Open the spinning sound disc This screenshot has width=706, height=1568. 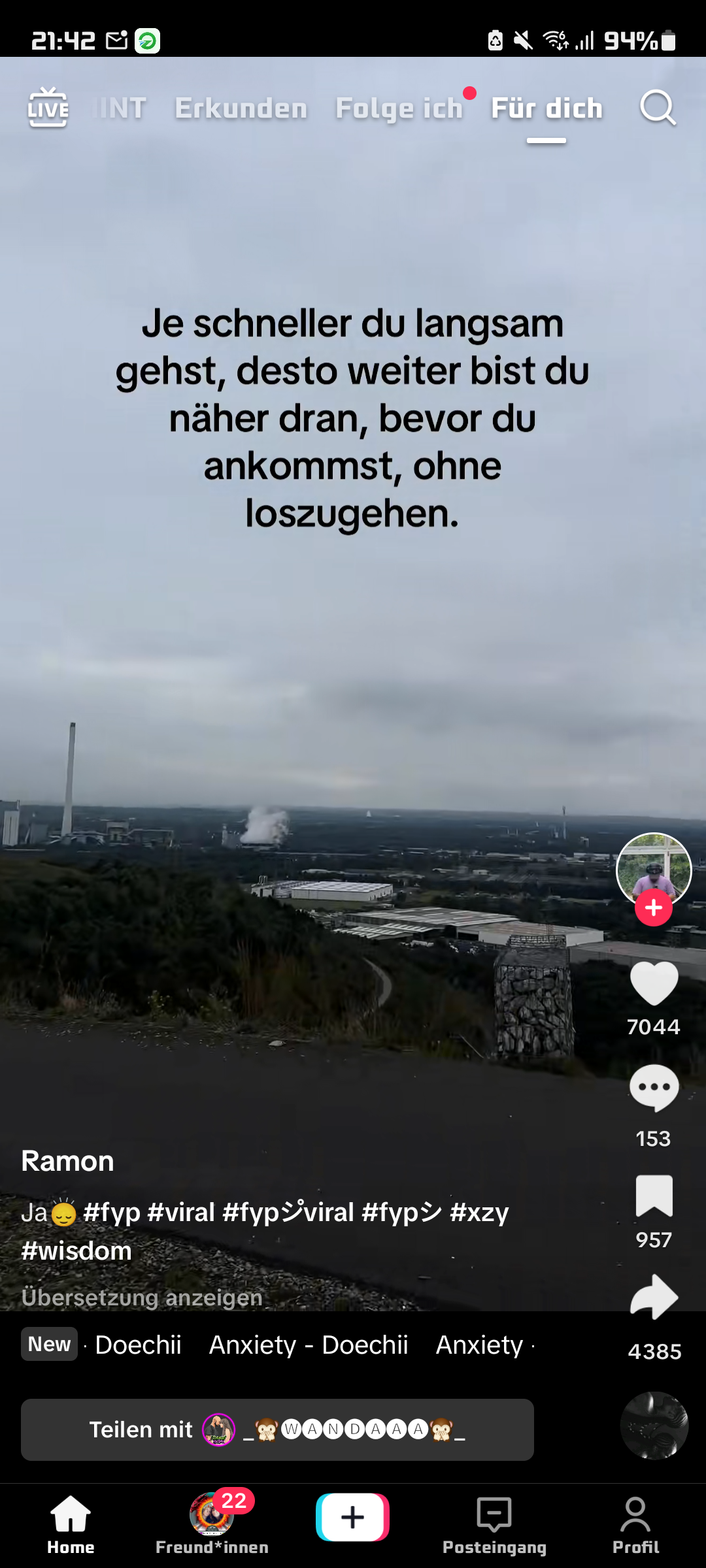pos(654,1426)
